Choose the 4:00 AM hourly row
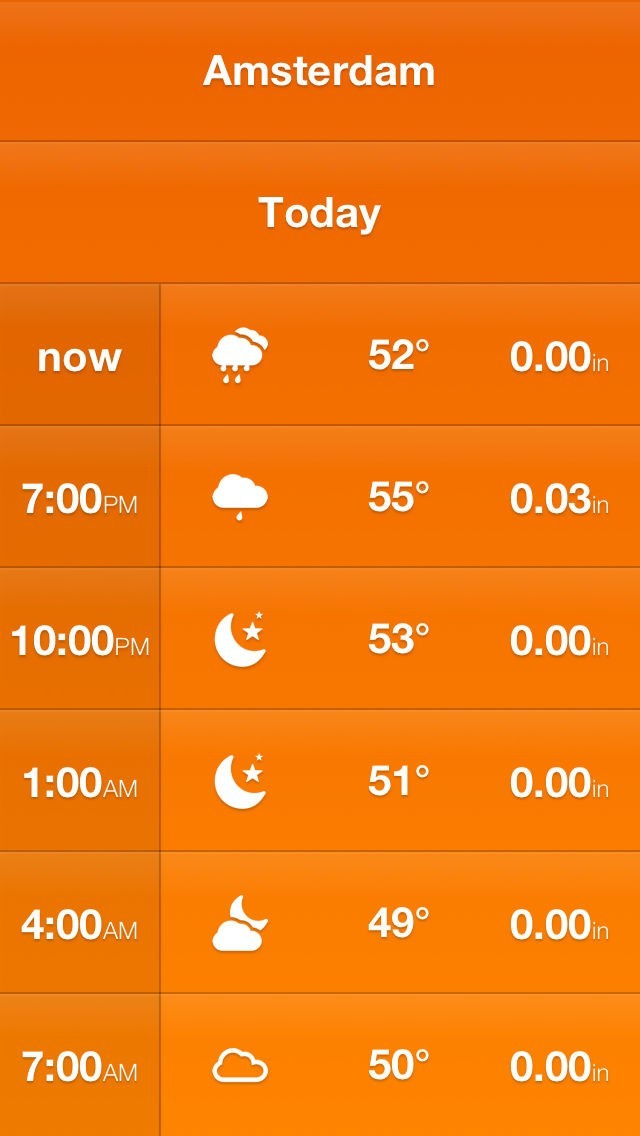 320,922
